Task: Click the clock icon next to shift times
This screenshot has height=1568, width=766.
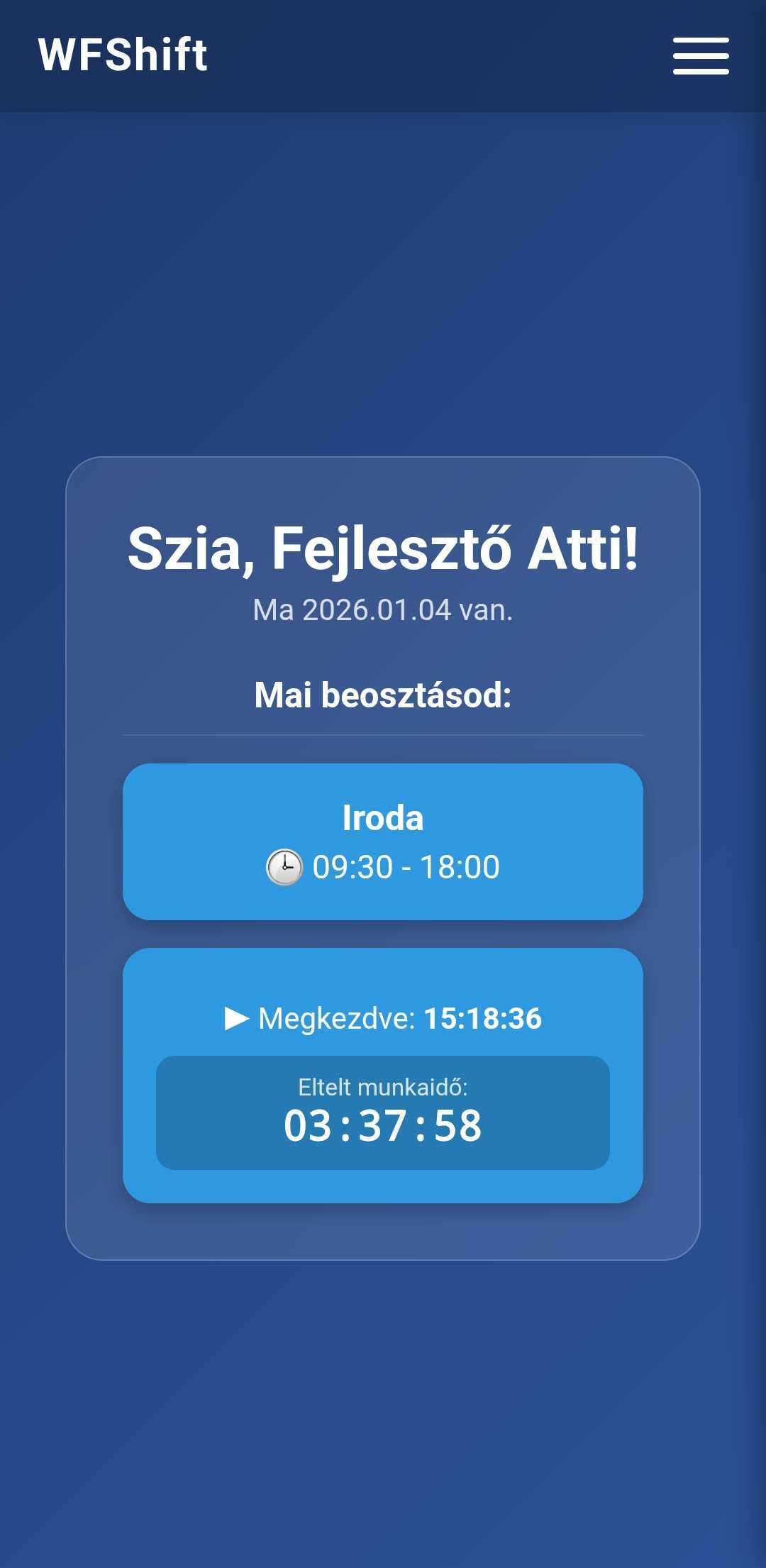Action: coord(283,866)
